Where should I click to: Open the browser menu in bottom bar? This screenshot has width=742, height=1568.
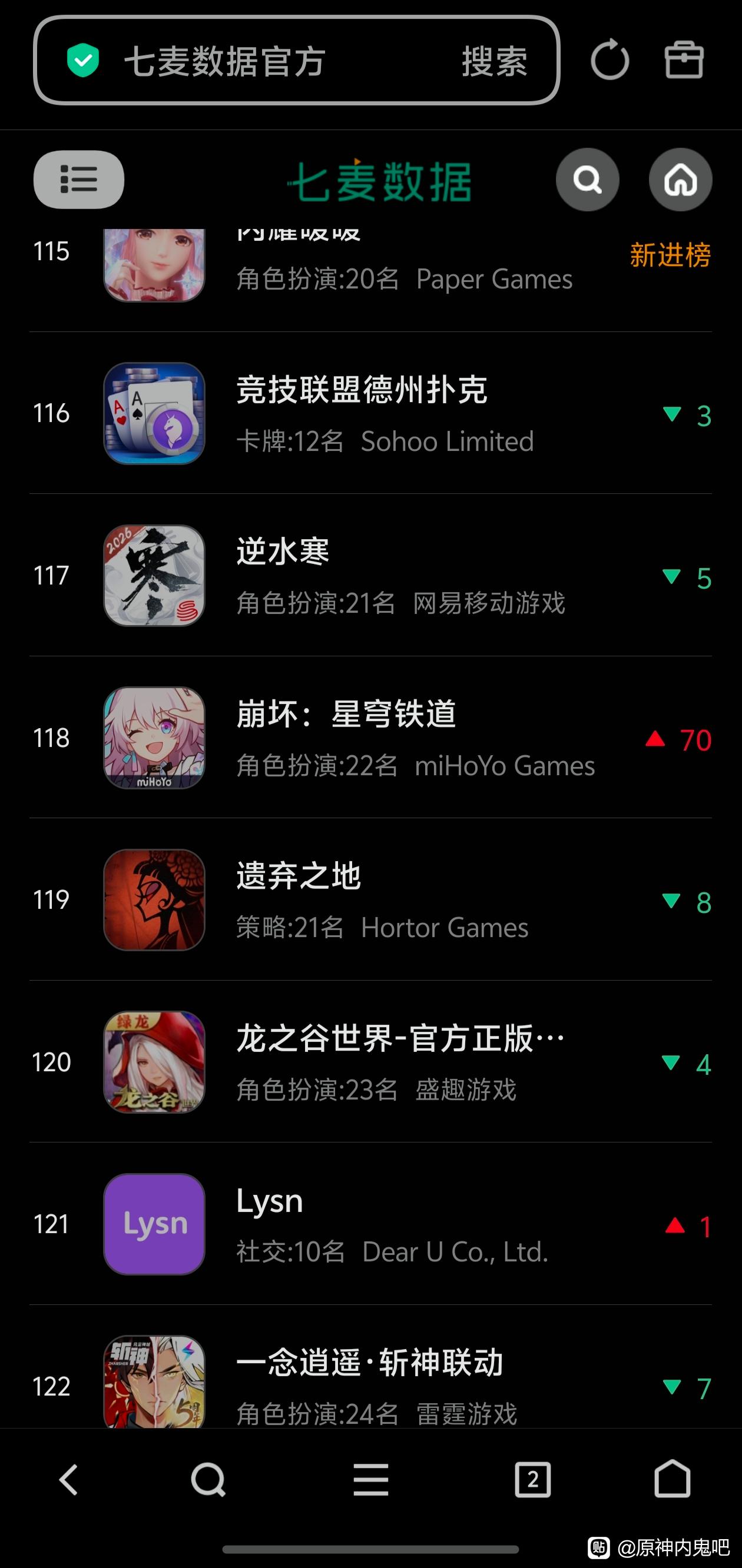[x=371, y=1480]
